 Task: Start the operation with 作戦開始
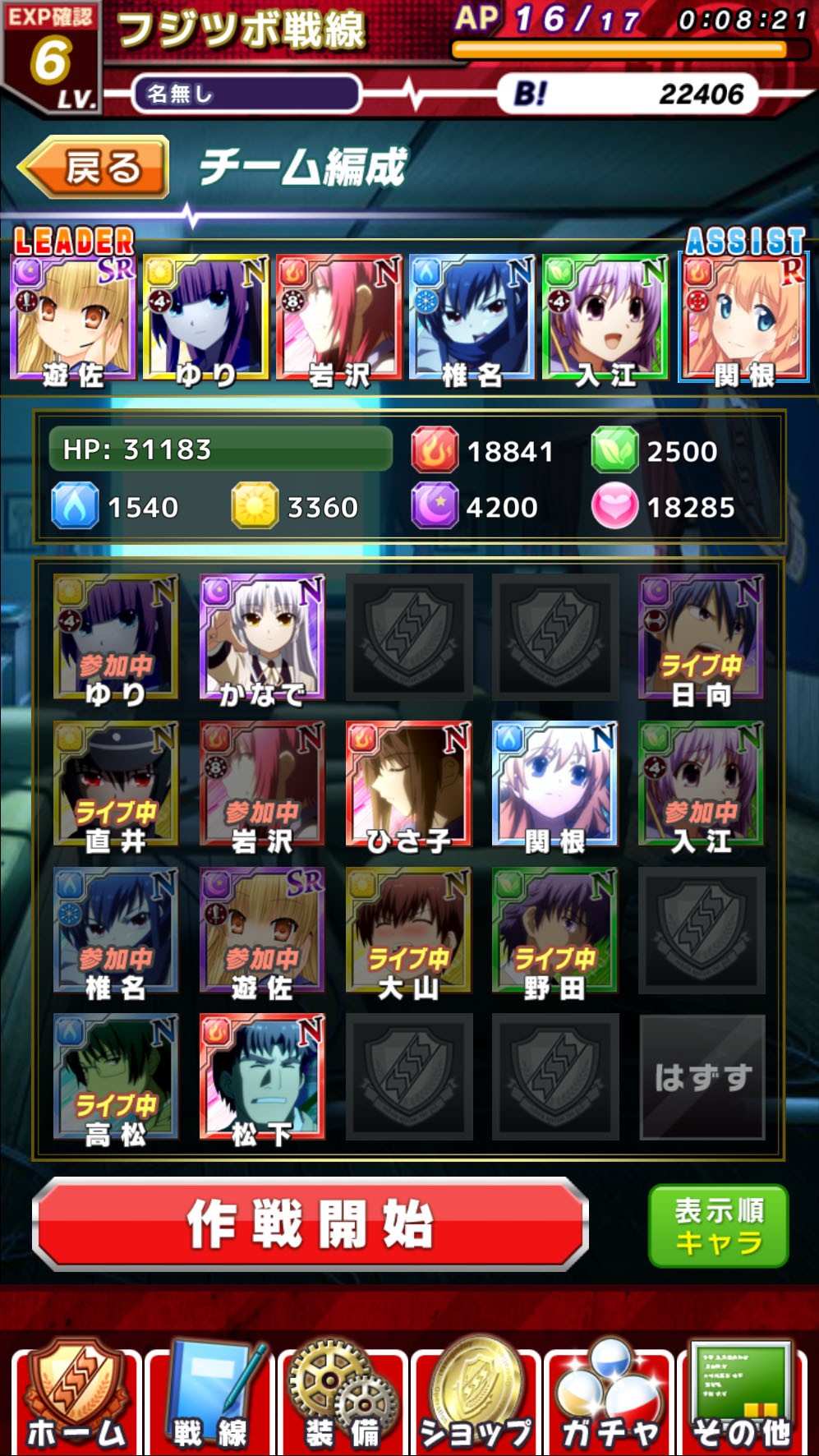point(311,1223)
